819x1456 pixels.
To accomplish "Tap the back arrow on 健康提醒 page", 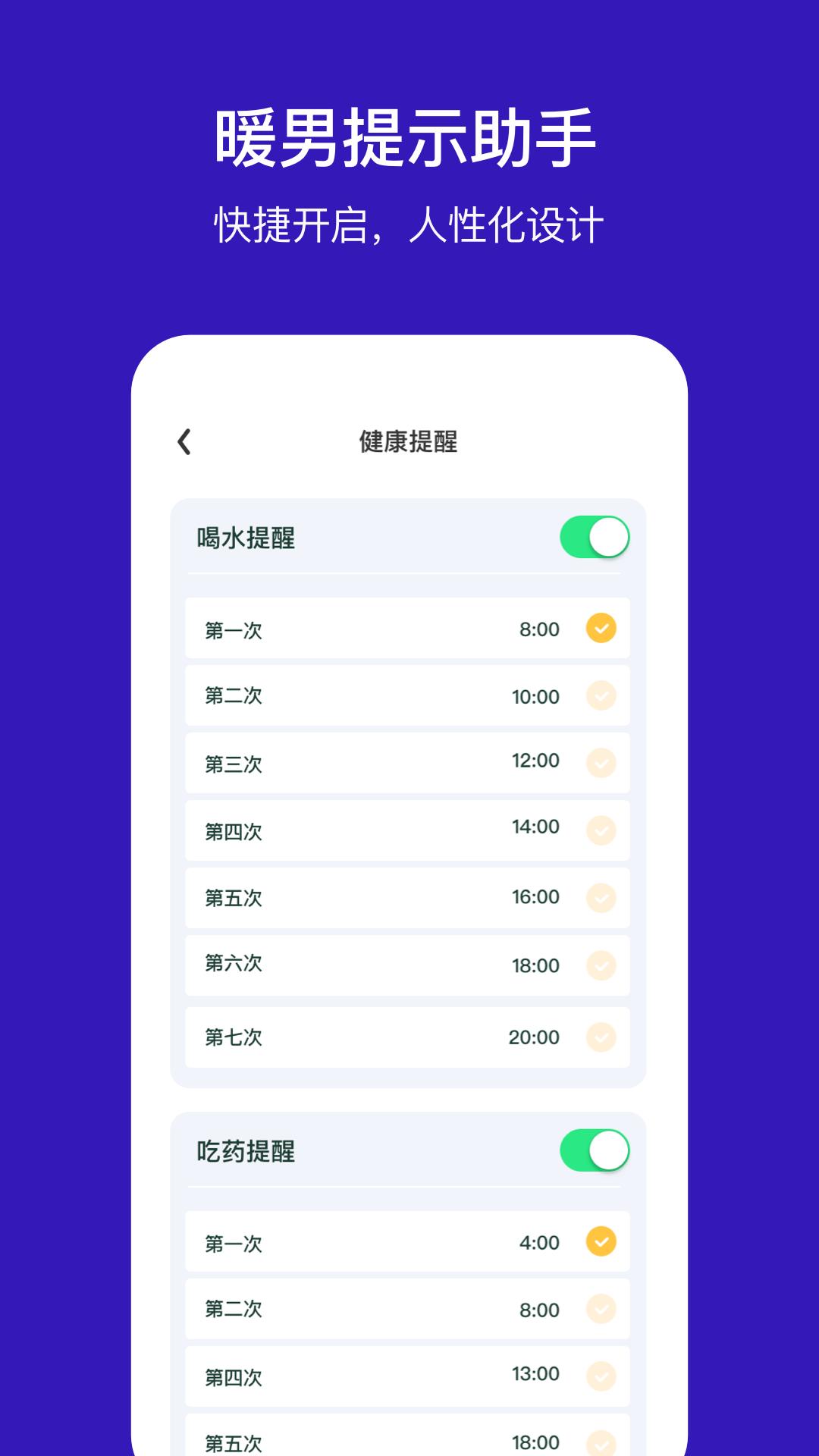I will pyautogui.click(x=184, y=442).
